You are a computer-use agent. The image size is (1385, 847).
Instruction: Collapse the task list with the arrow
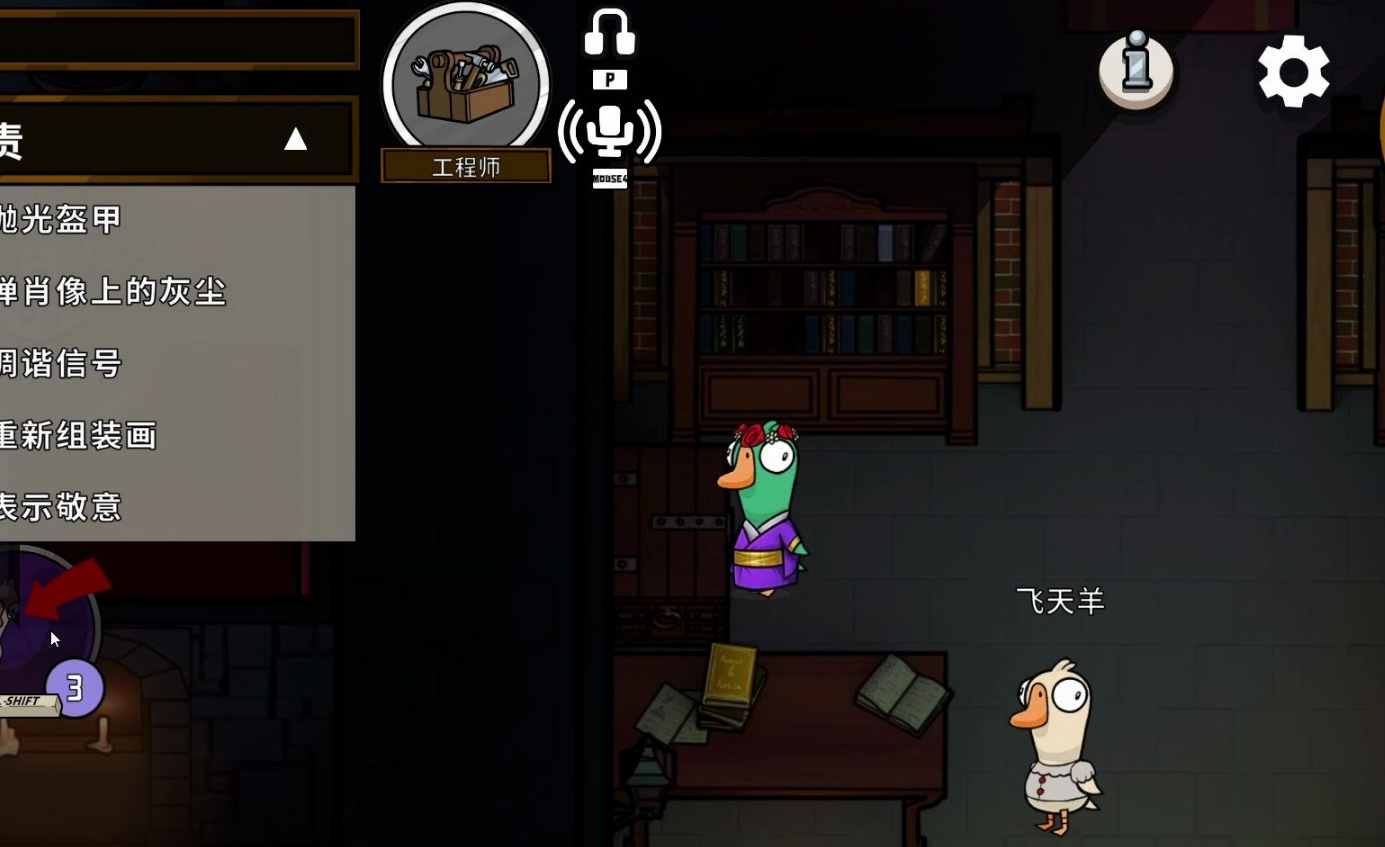pos(295,140)
